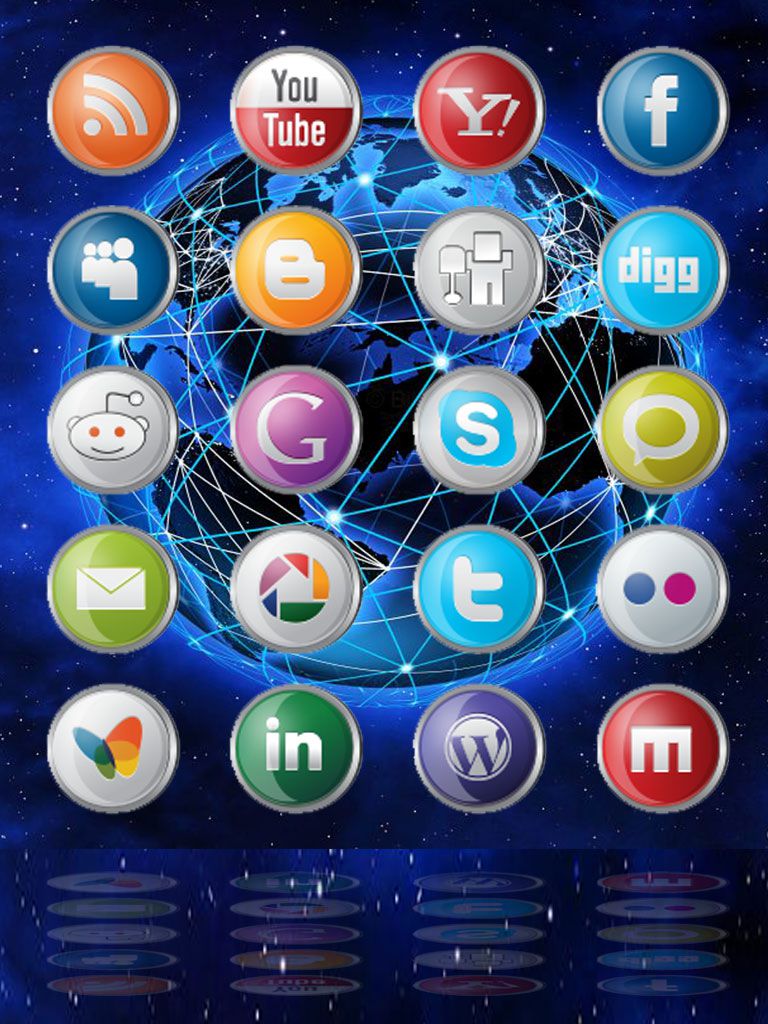
Task: Open the blue digg icon
Action: [x=662, y=270]
